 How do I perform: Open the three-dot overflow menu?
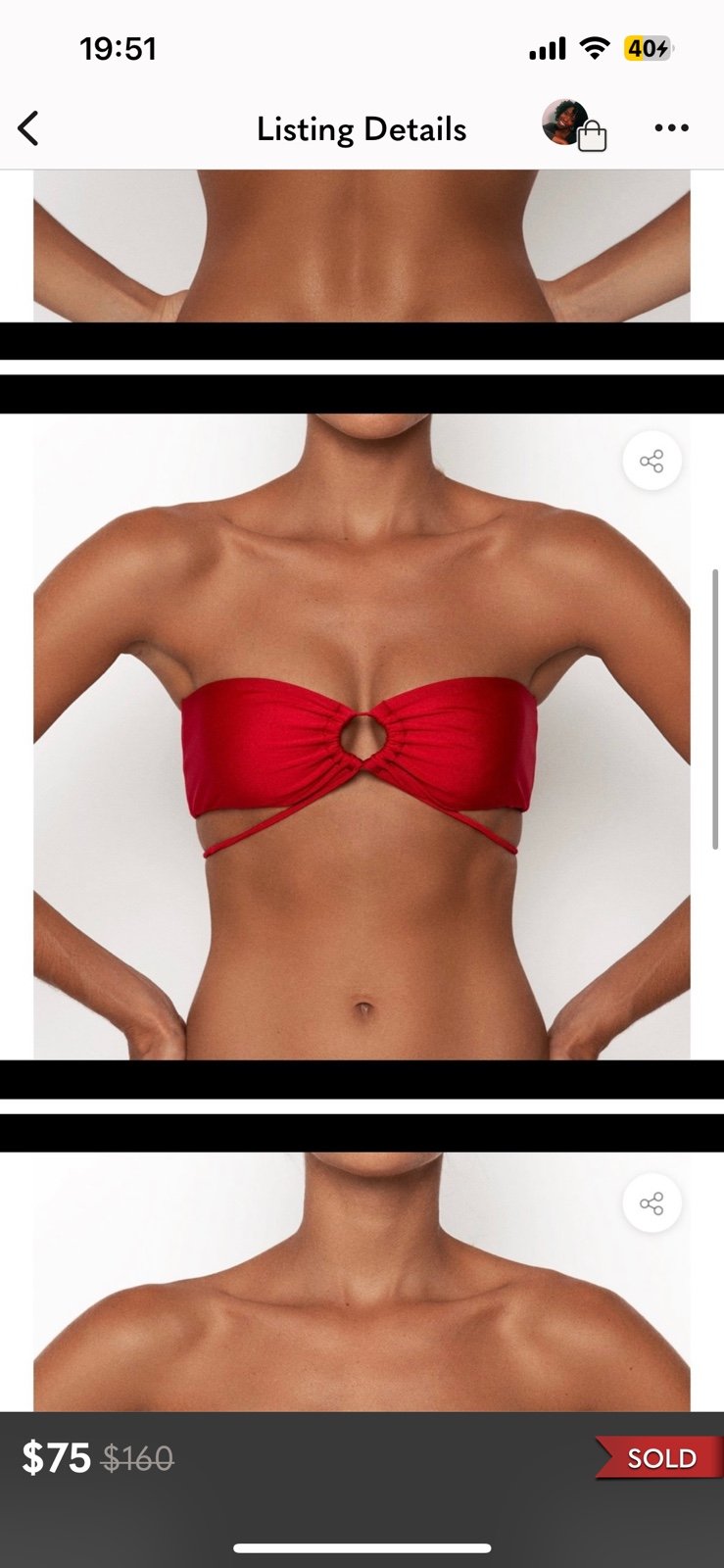pyautogui.click(x=671, y=127)
